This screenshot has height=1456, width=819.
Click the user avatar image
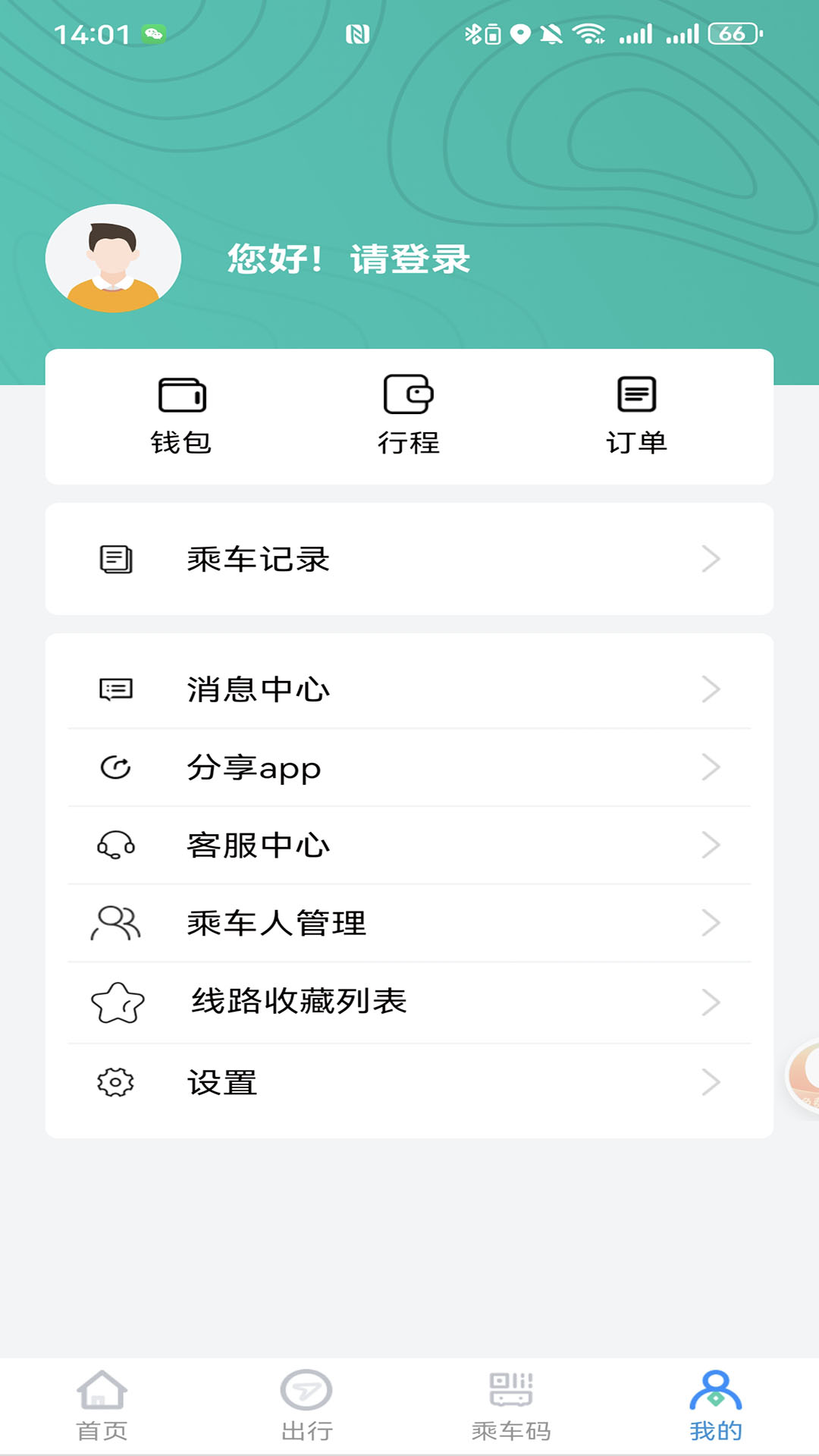(112, 258)
